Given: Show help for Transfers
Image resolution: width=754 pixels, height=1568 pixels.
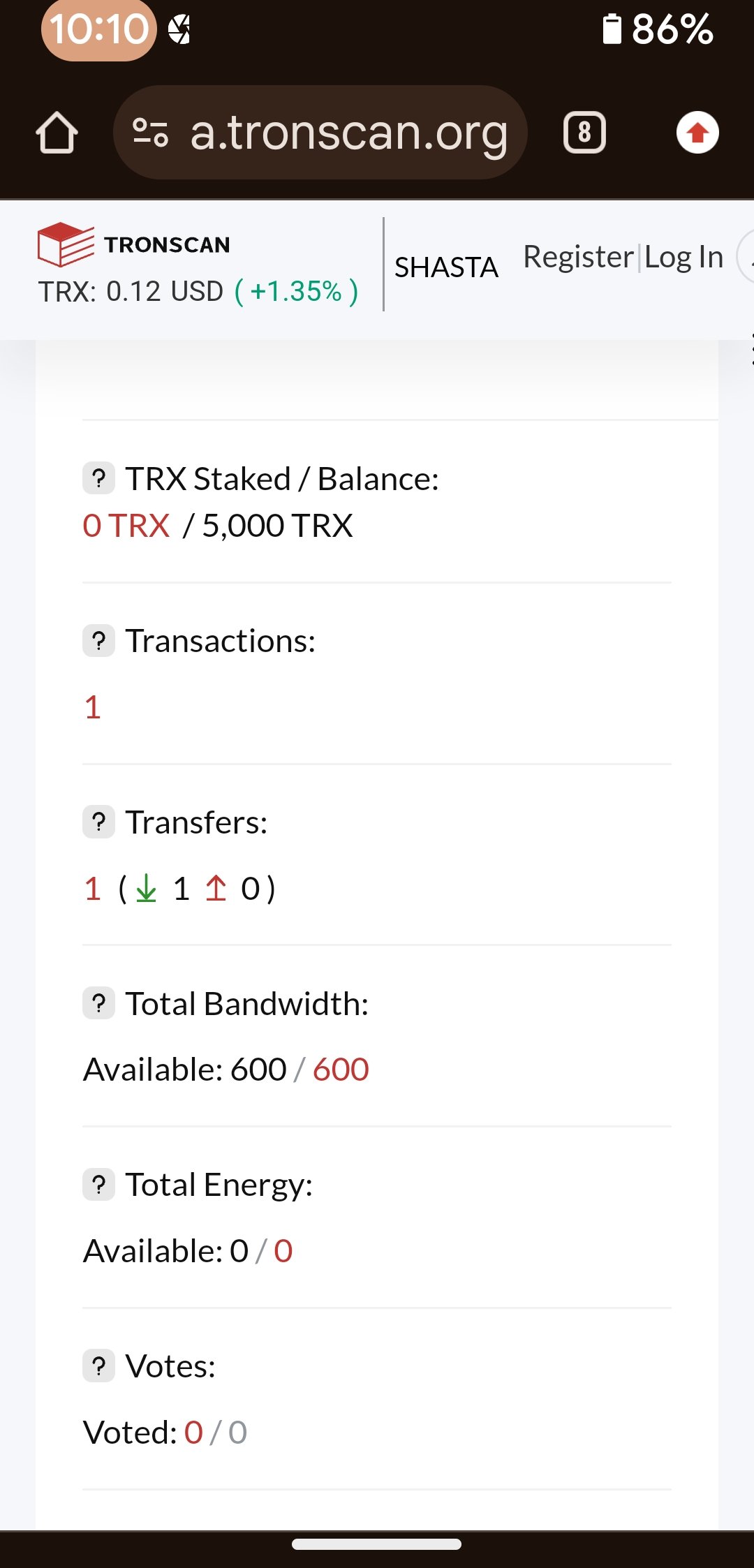Looking at the screenshot, I should coord(99,822).
